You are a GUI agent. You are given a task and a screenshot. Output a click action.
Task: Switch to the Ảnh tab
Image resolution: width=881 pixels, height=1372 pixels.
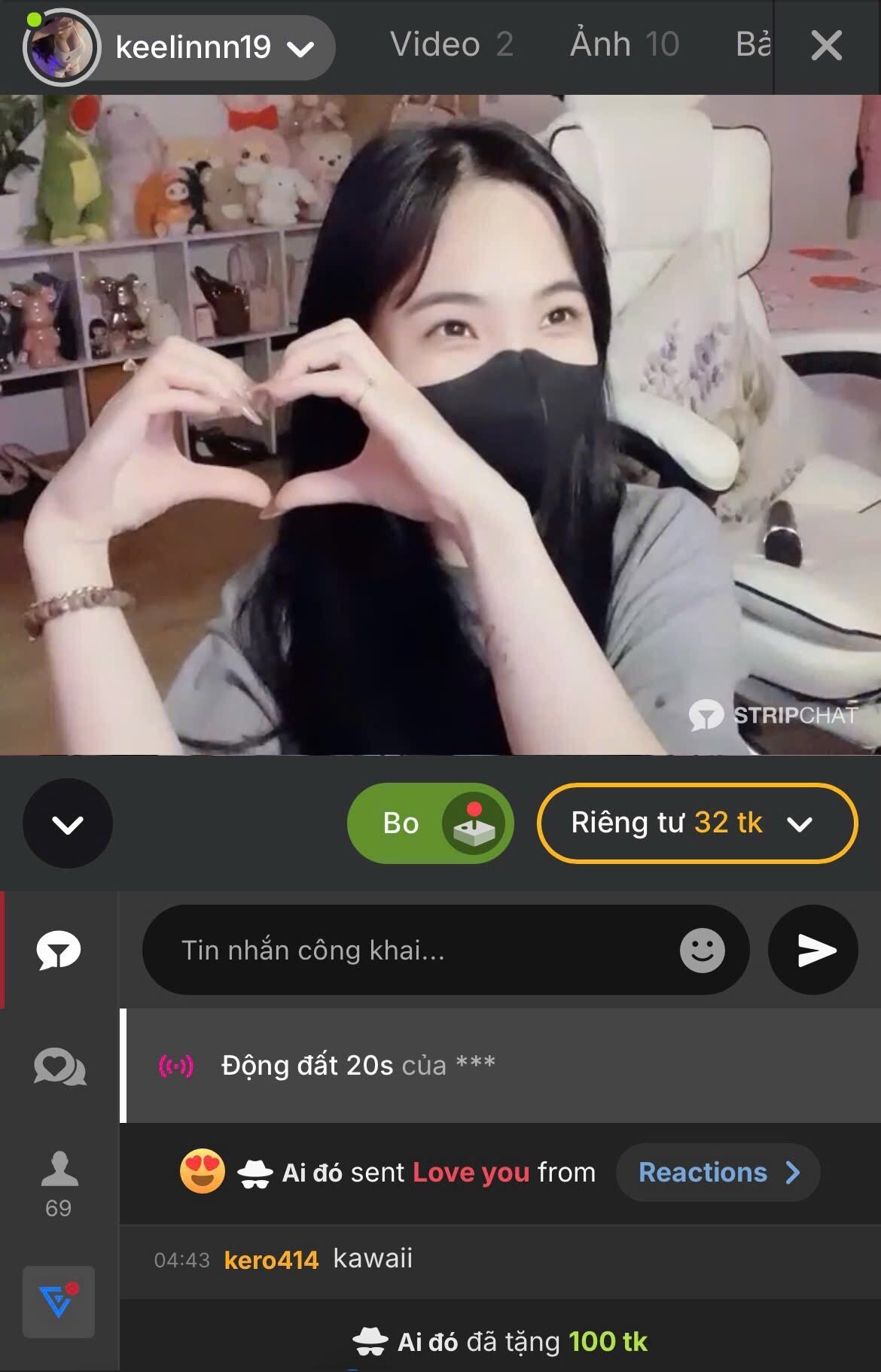coord(624,45)
